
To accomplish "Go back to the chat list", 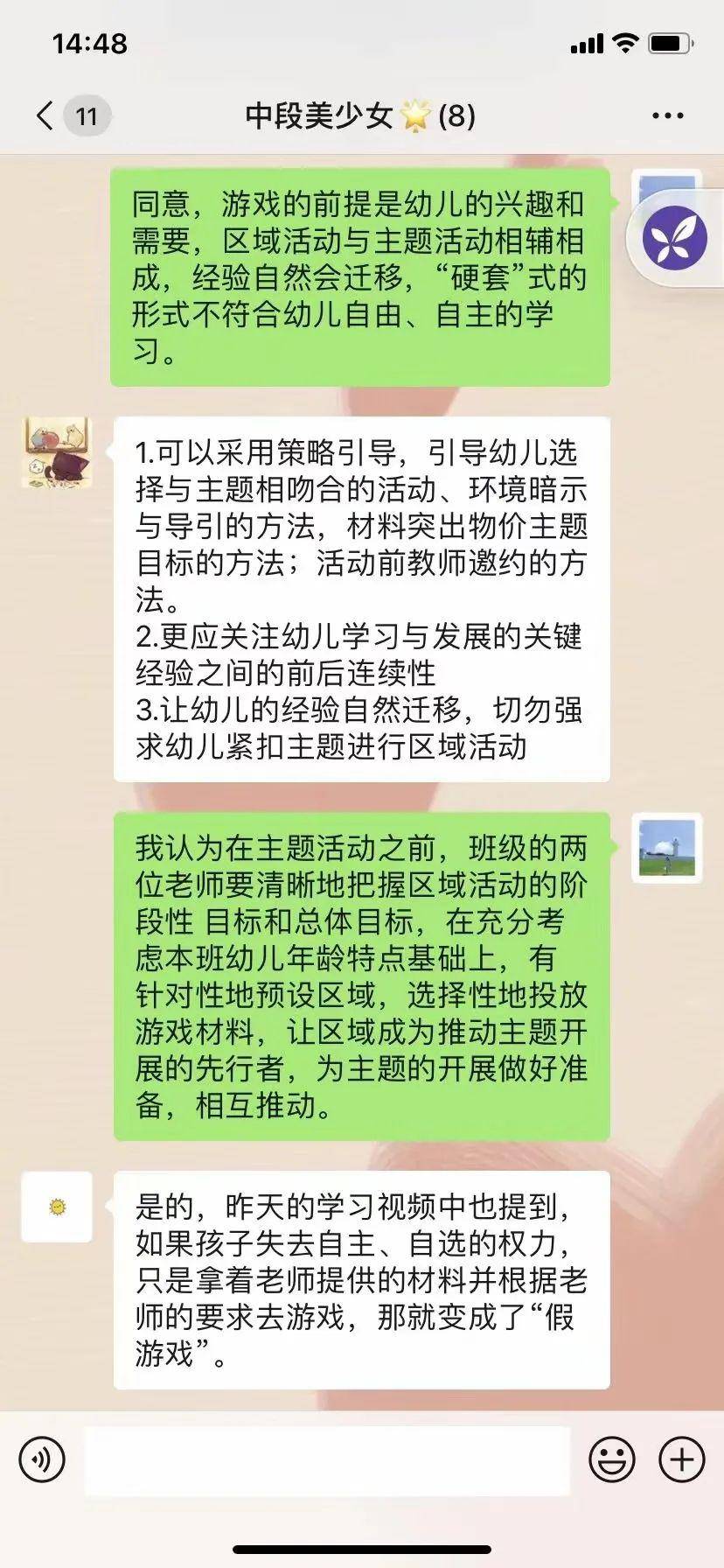I will [x=45, y=115].
